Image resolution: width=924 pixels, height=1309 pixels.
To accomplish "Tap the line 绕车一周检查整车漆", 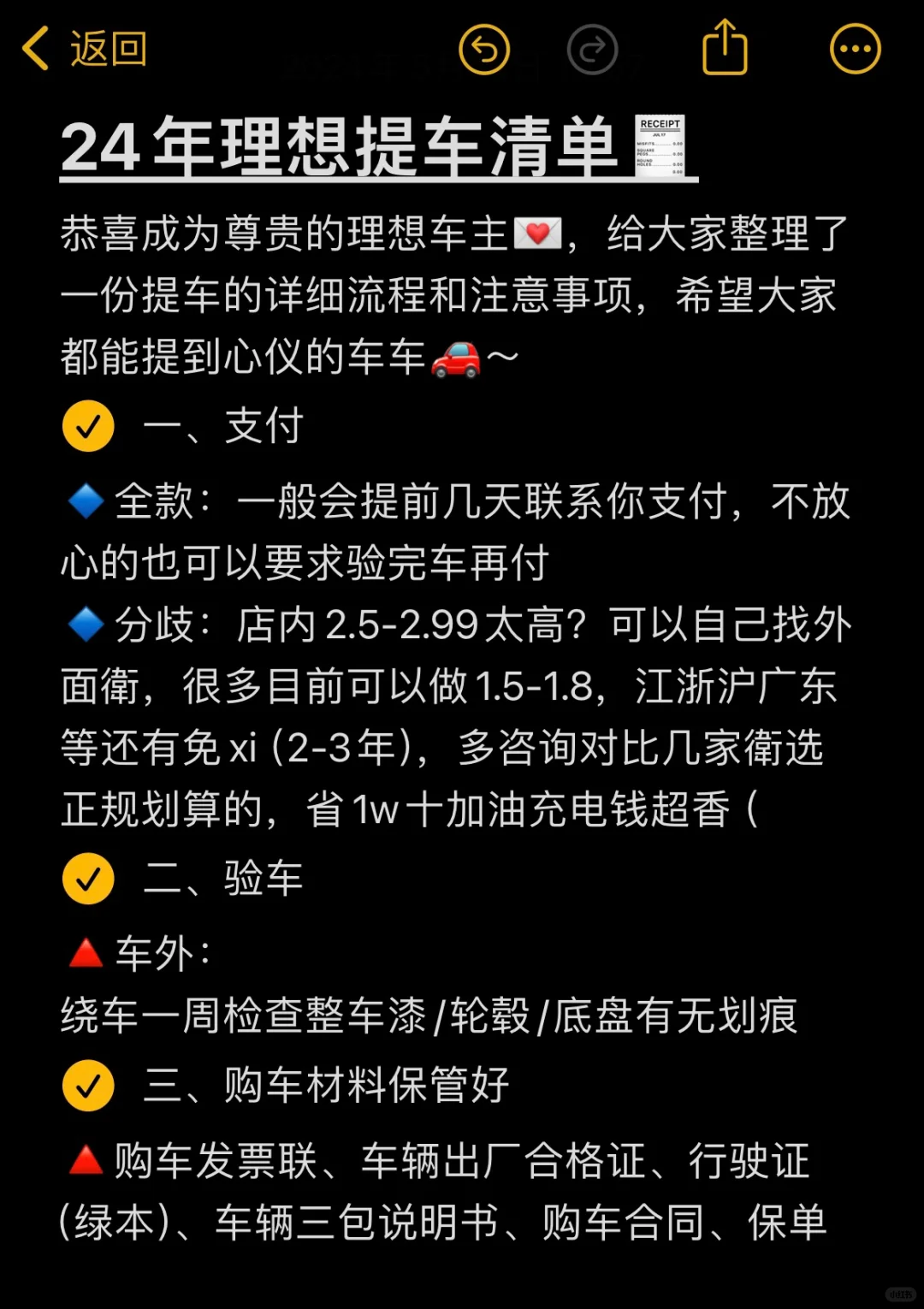I will 428,1016.
